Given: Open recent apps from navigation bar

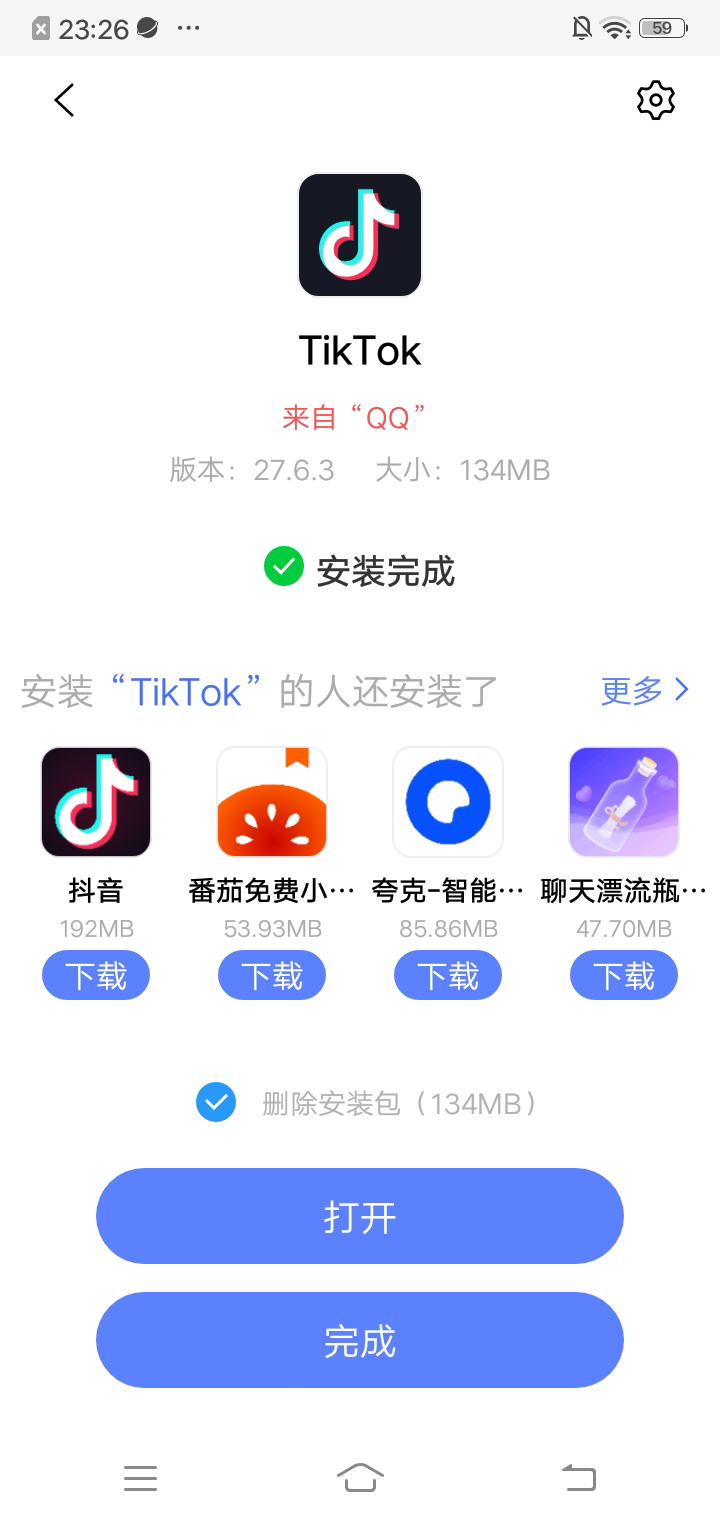Looking at the screenshot, I should [141, 1477].
